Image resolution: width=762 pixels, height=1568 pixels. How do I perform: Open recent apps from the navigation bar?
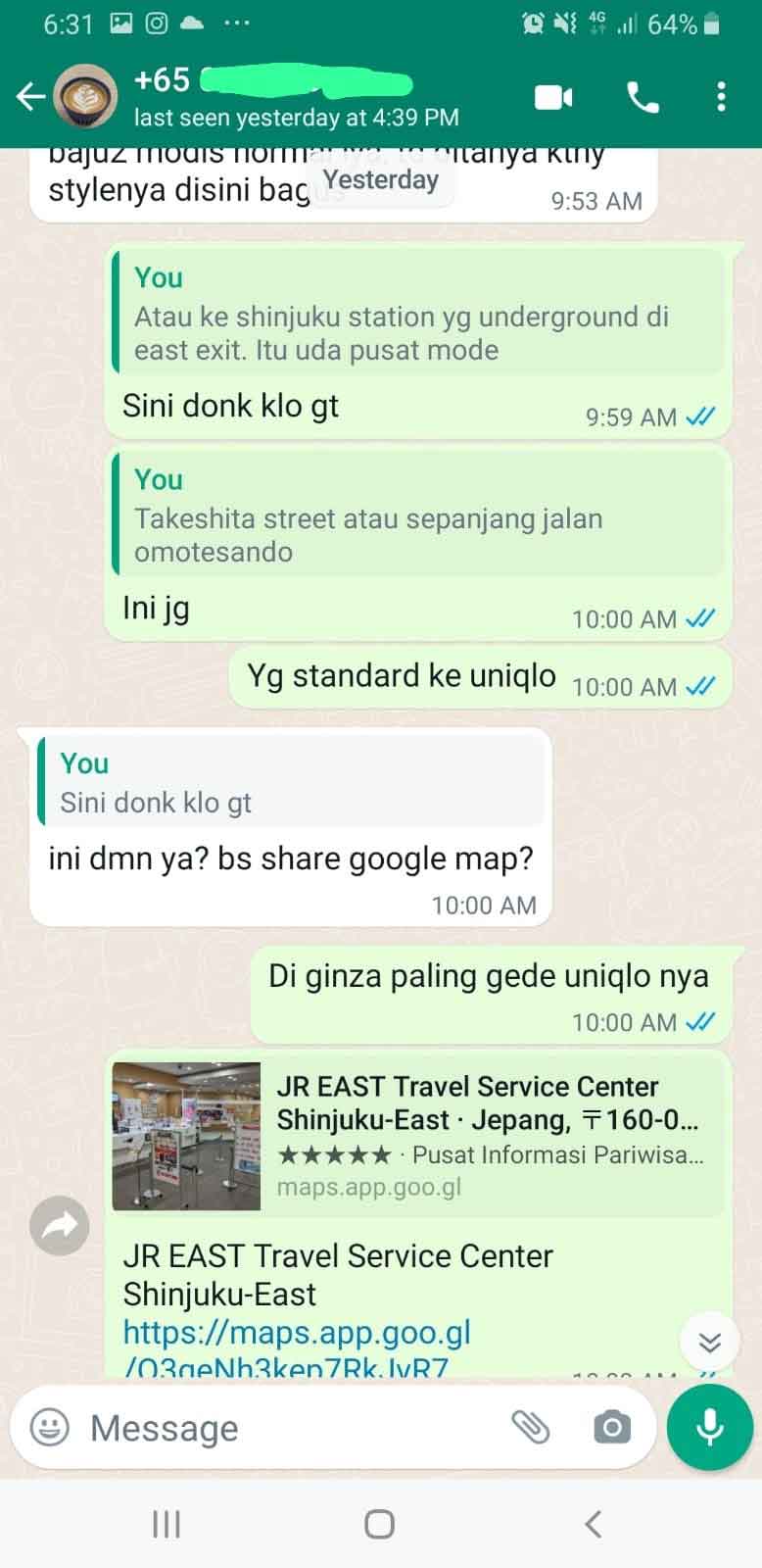[167, 1524]
